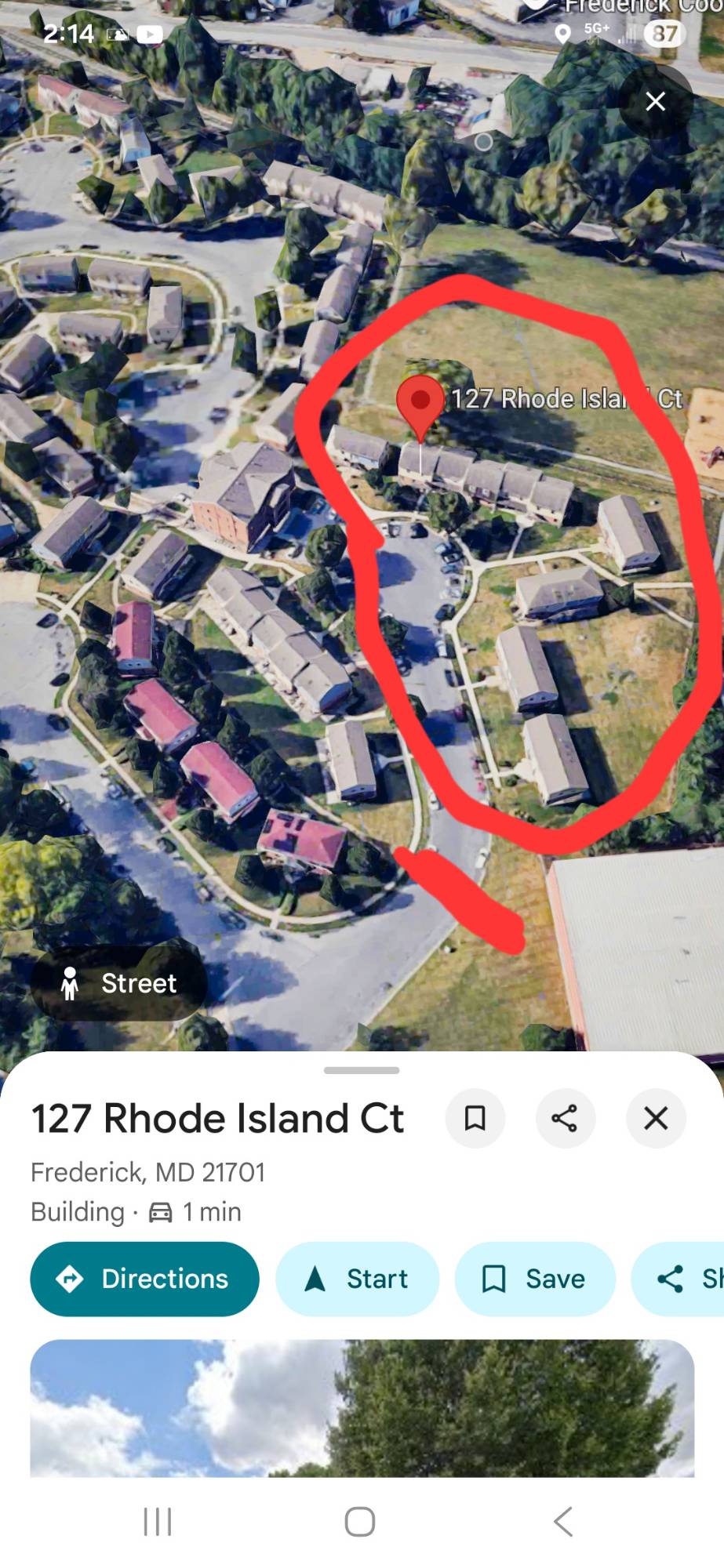Open the street photo of this address
The width and height of the screenshot is (724, 1568).
362,1407
